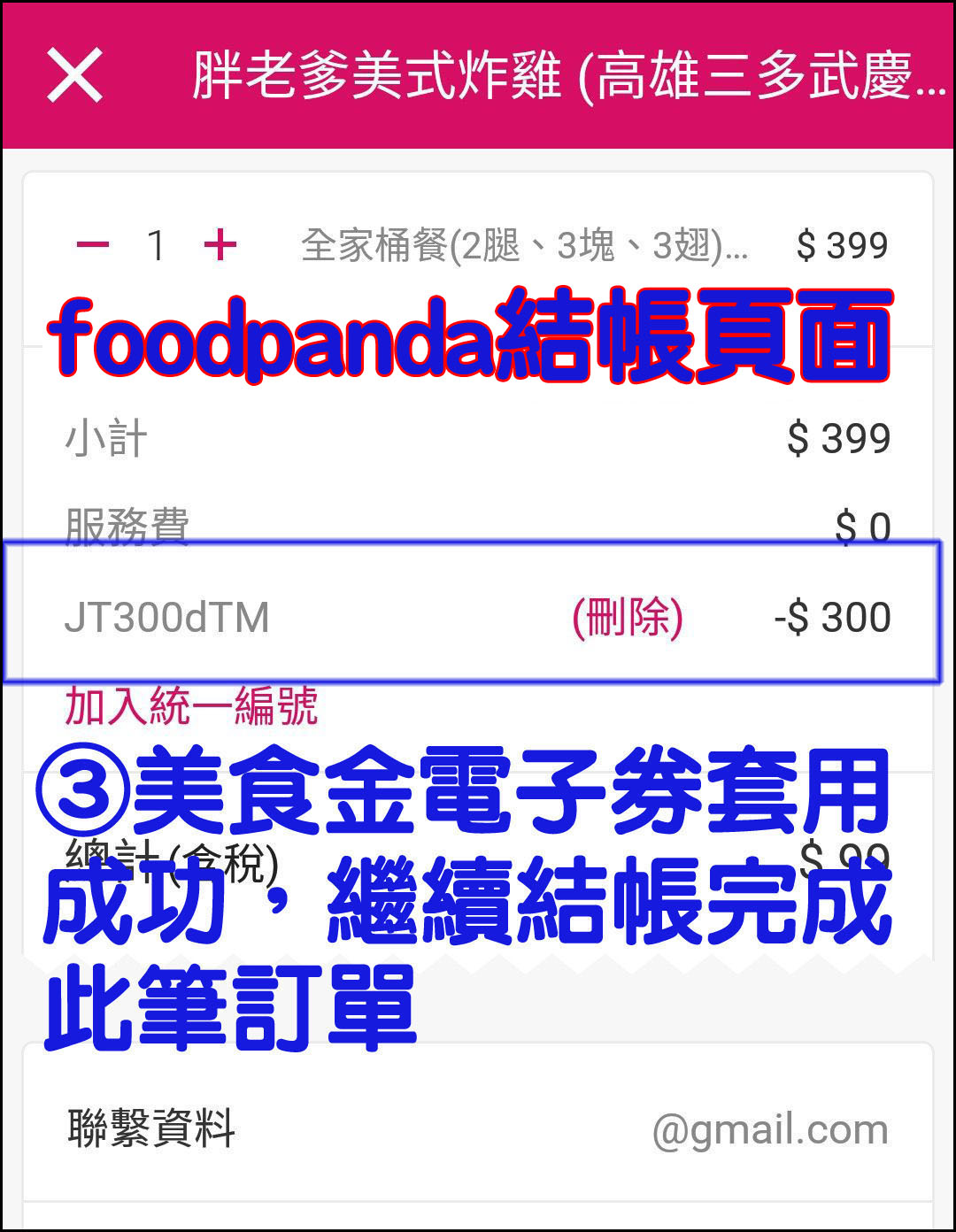Increase 全家桶餐 quantity with plus
Viewport: 956px width, 1232px height.
220,245
